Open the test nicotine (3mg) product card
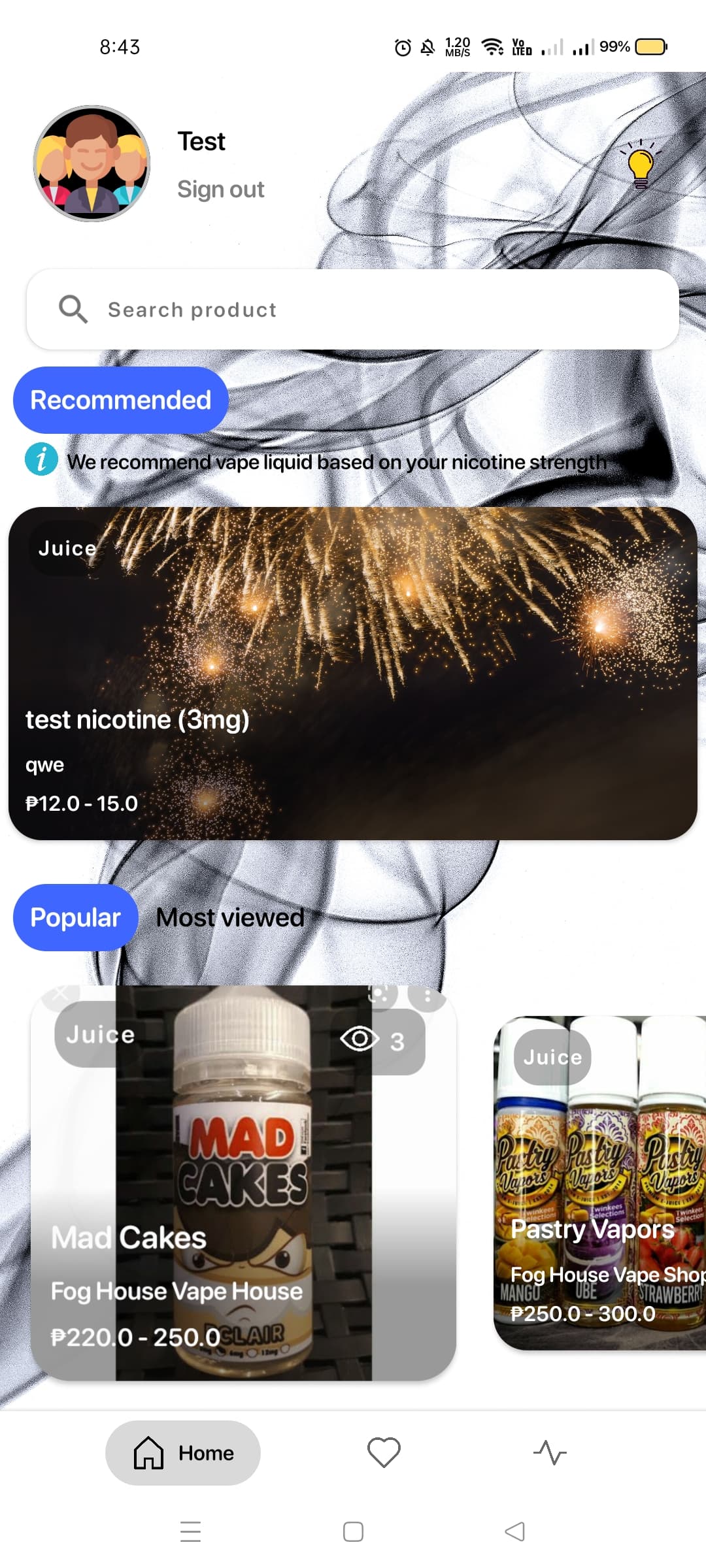 [x=353, y=673]
